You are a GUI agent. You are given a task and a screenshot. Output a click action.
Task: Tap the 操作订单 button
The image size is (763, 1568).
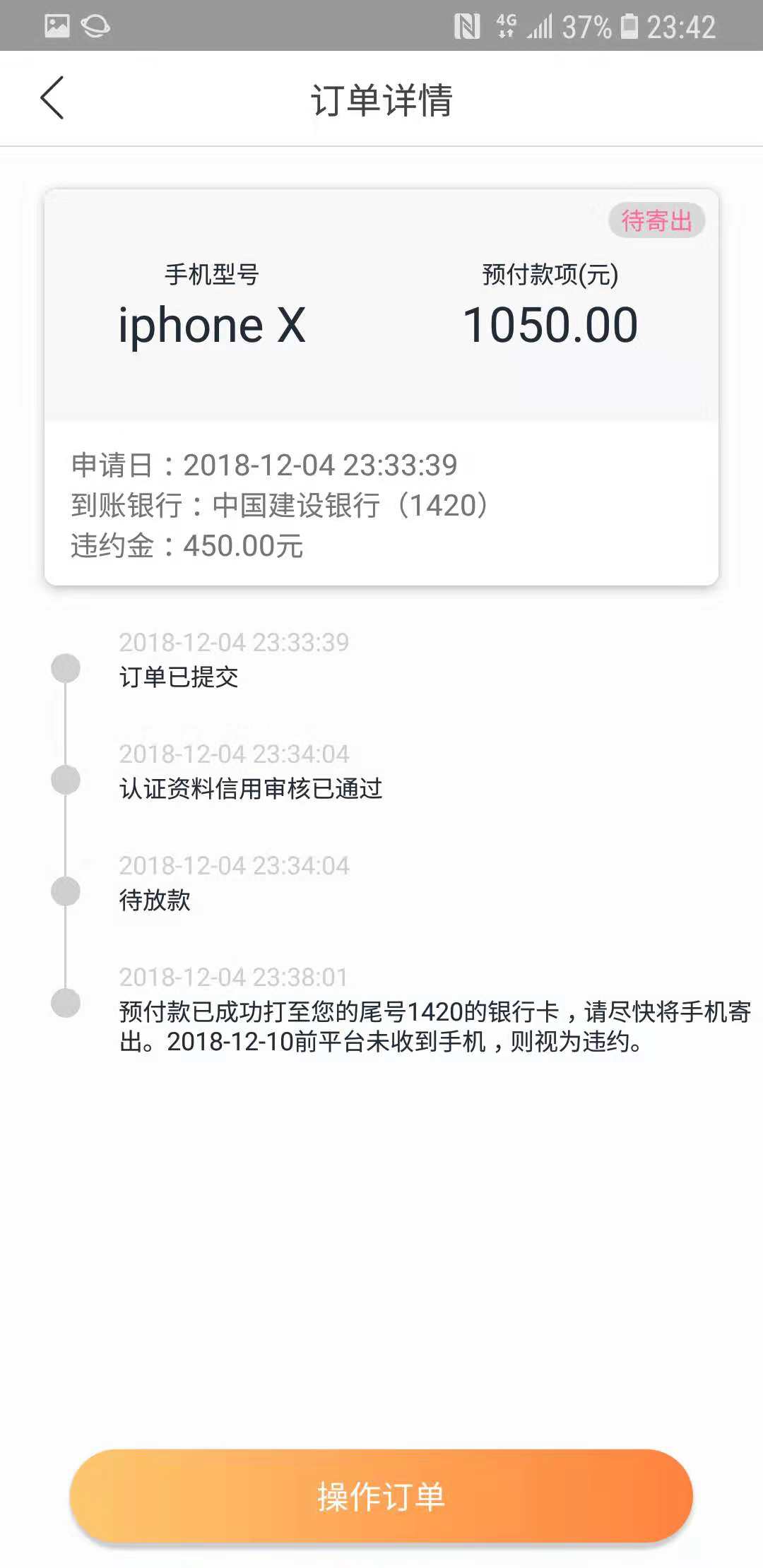tap(381, 1495)
